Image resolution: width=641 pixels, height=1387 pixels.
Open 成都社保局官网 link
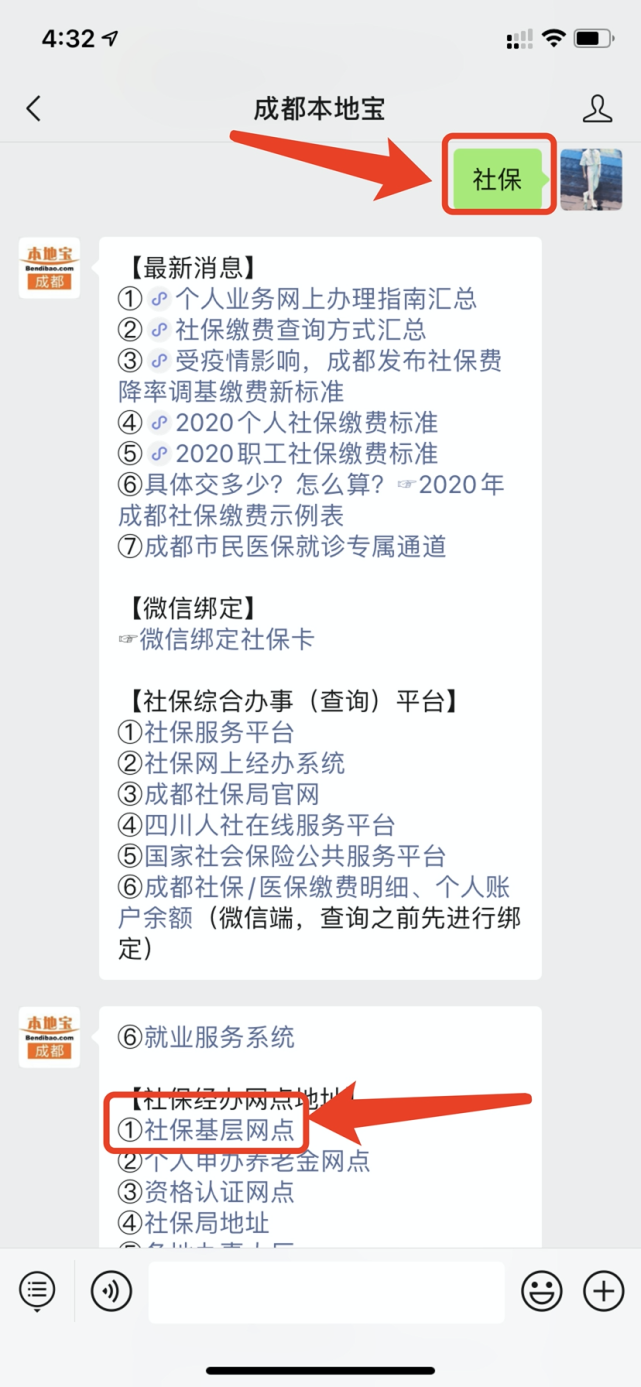point(231,794)
